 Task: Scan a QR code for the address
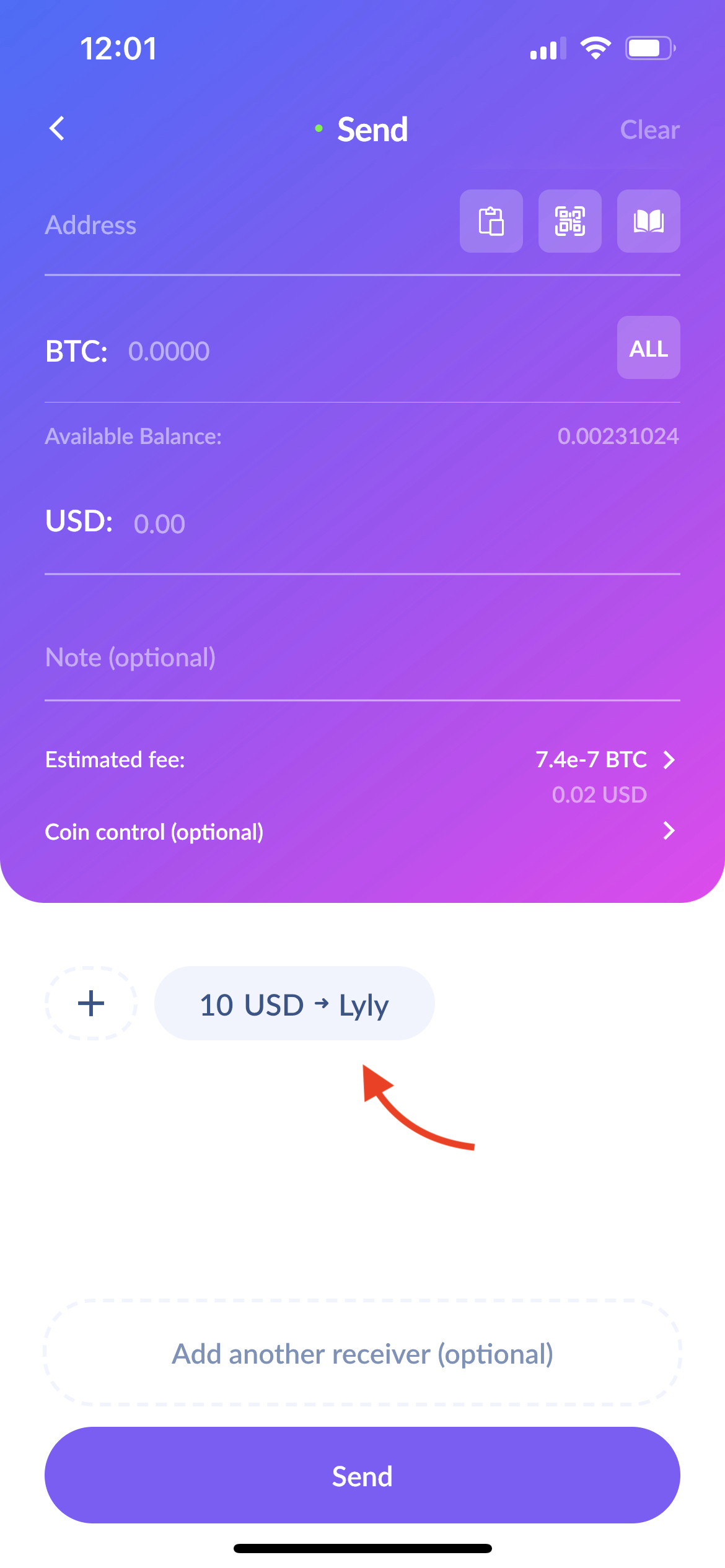569,222
